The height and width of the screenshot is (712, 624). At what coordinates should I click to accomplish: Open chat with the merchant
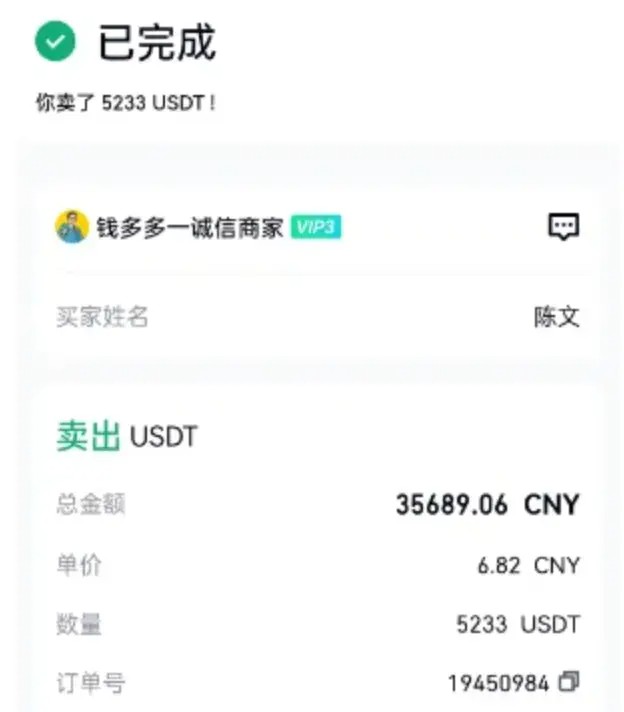coord(564,227)
